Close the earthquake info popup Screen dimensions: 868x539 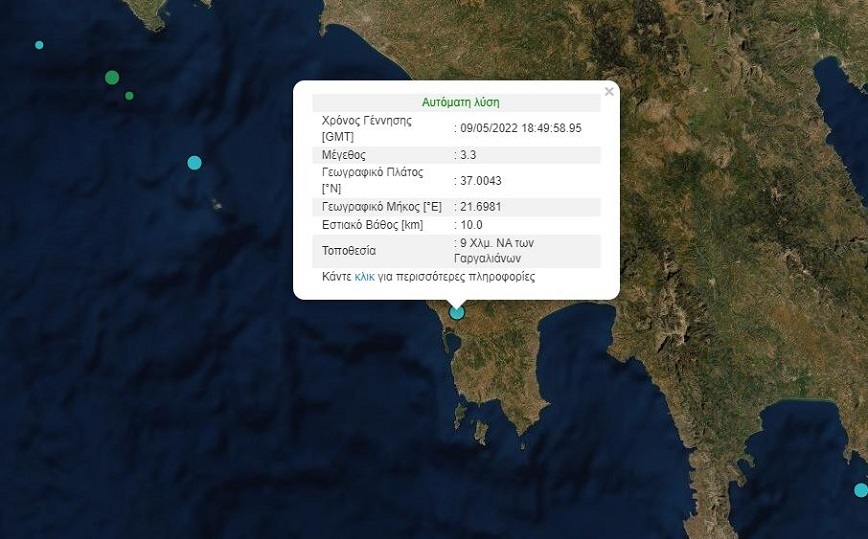(x=609, y=92)
